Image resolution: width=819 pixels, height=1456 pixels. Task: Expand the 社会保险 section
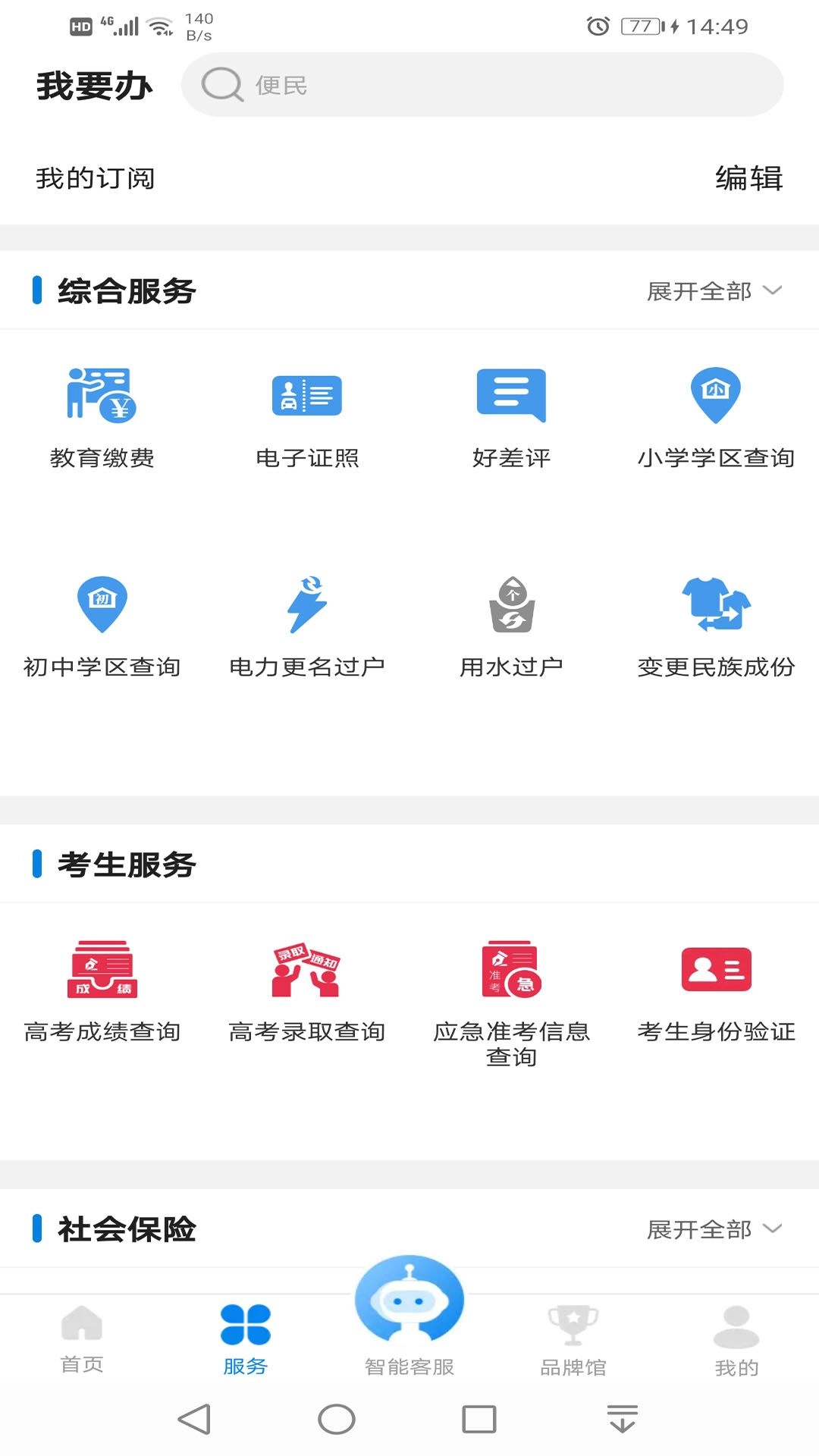[714, 1229]
